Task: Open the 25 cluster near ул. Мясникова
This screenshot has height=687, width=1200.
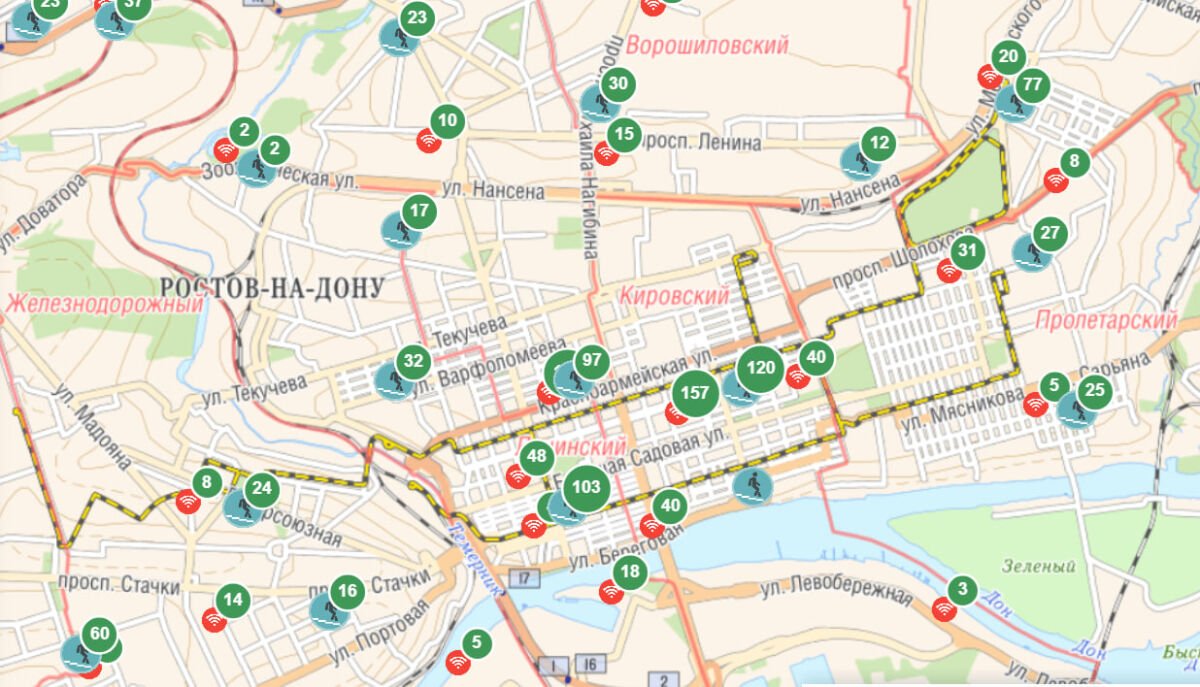Action: click(1094, 391)
